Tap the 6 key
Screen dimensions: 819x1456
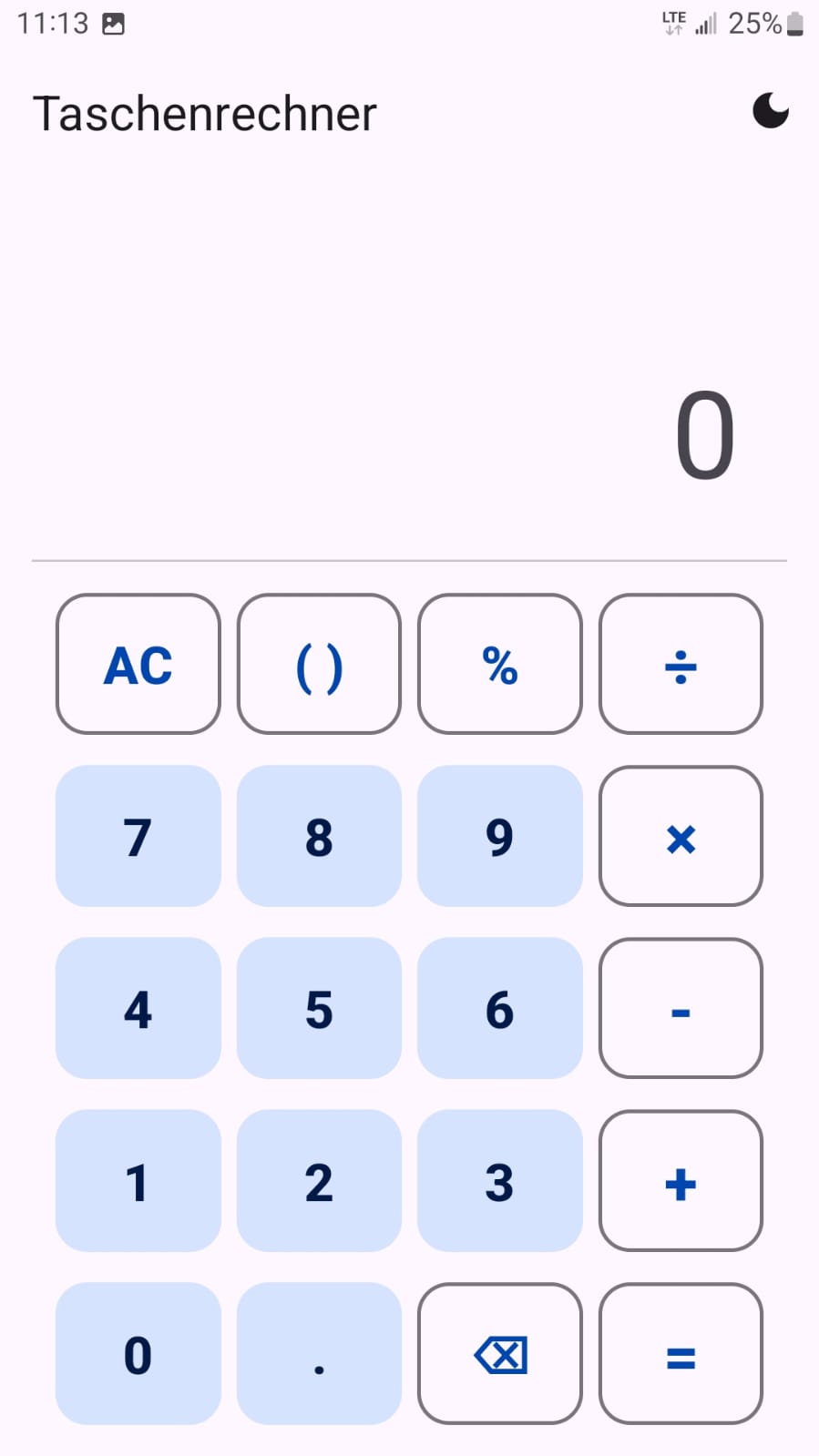point(499,1008)
